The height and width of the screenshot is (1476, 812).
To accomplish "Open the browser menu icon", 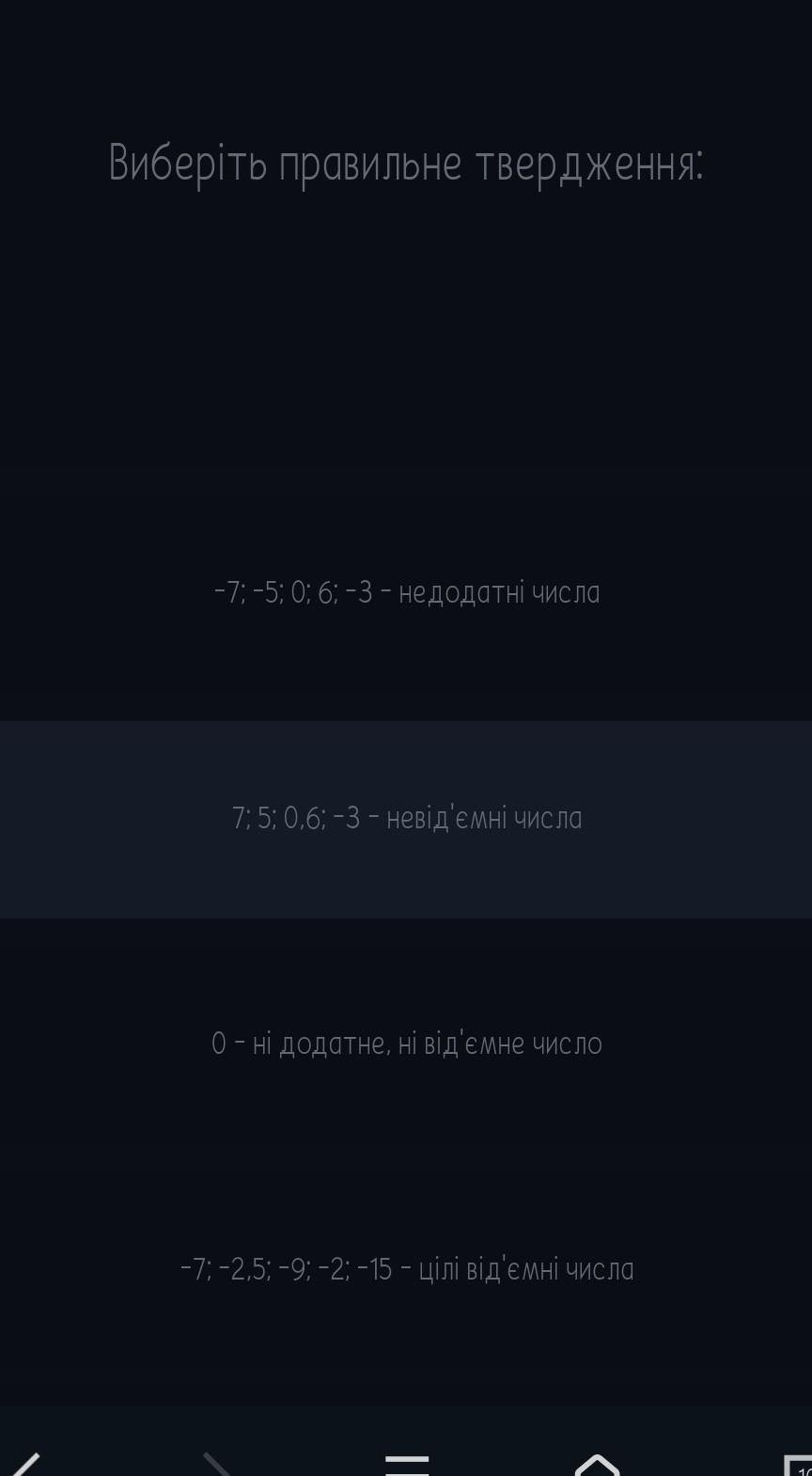I will (407, 1465).
